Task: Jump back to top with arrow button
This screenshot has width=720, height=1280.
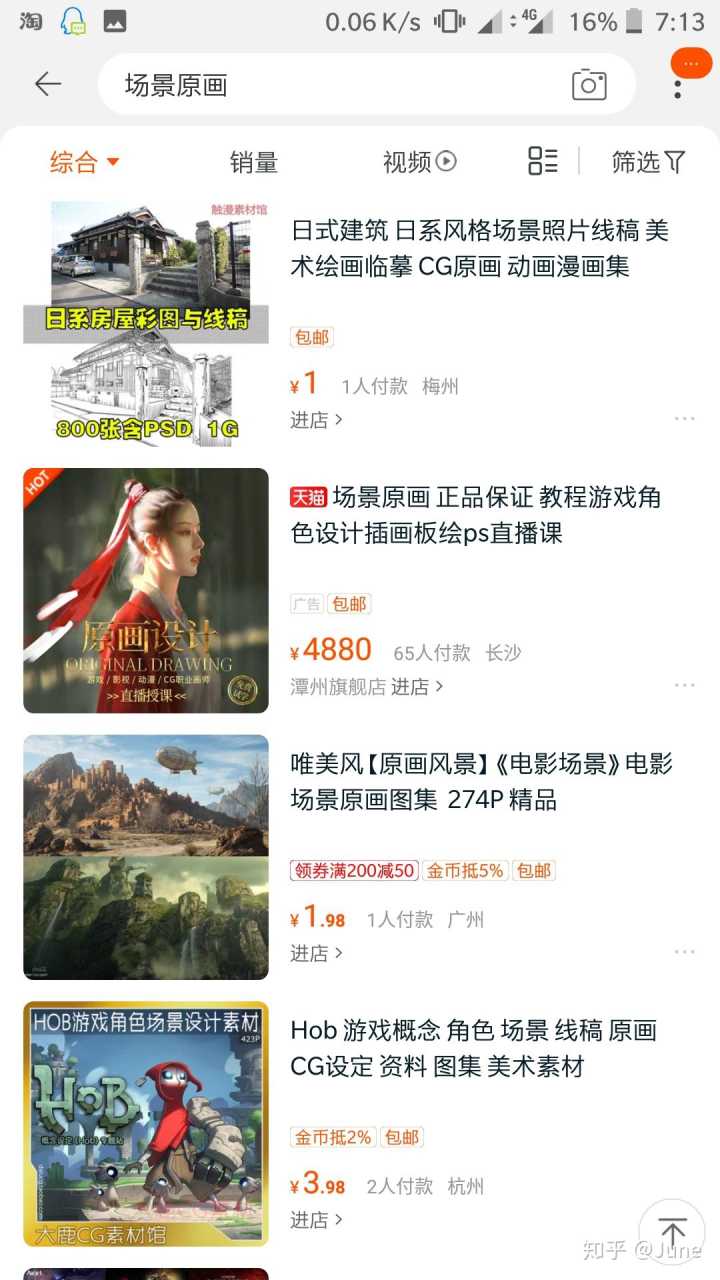Action: click(672, 1232)
